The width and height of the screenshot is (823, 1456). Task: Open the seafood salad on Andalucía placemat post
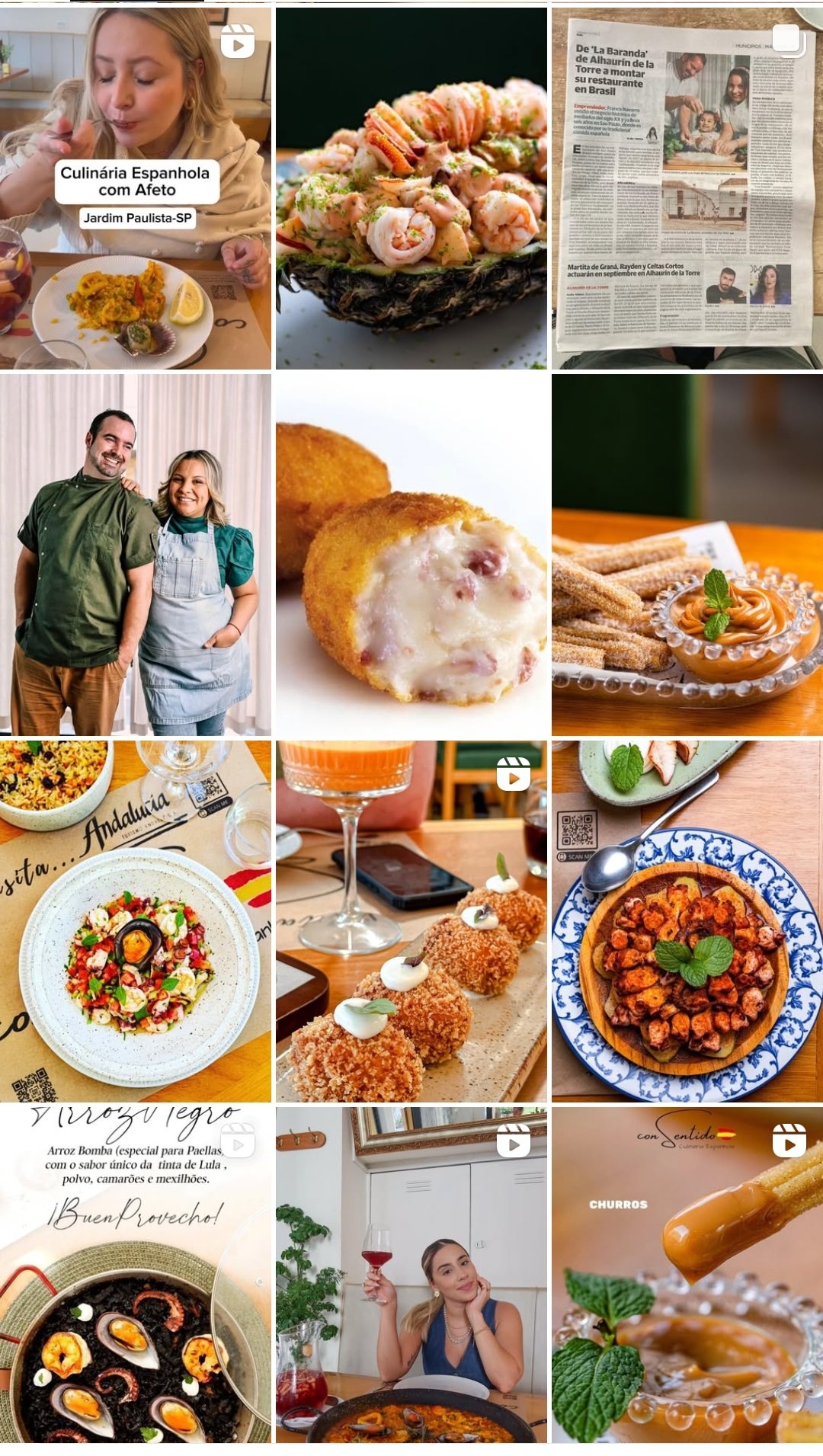(135, 921)
